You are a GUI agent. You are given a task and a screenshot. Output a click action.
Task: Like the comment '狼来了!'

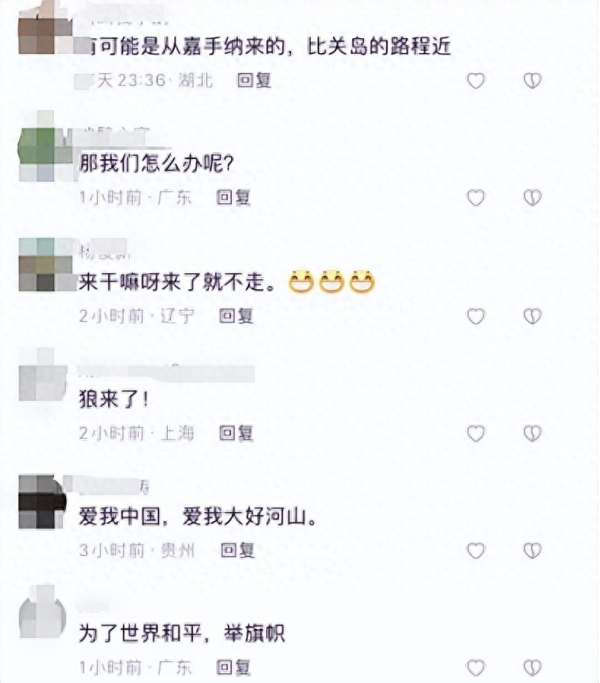(x=476, y=433)
